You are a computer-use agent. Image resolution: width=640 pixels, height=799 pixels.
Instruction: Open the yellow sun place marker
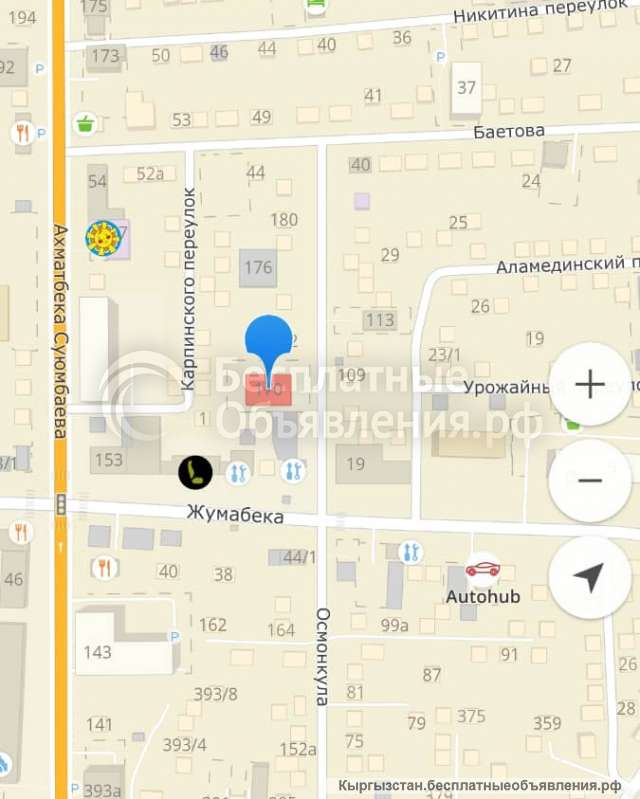click(103, 238)
